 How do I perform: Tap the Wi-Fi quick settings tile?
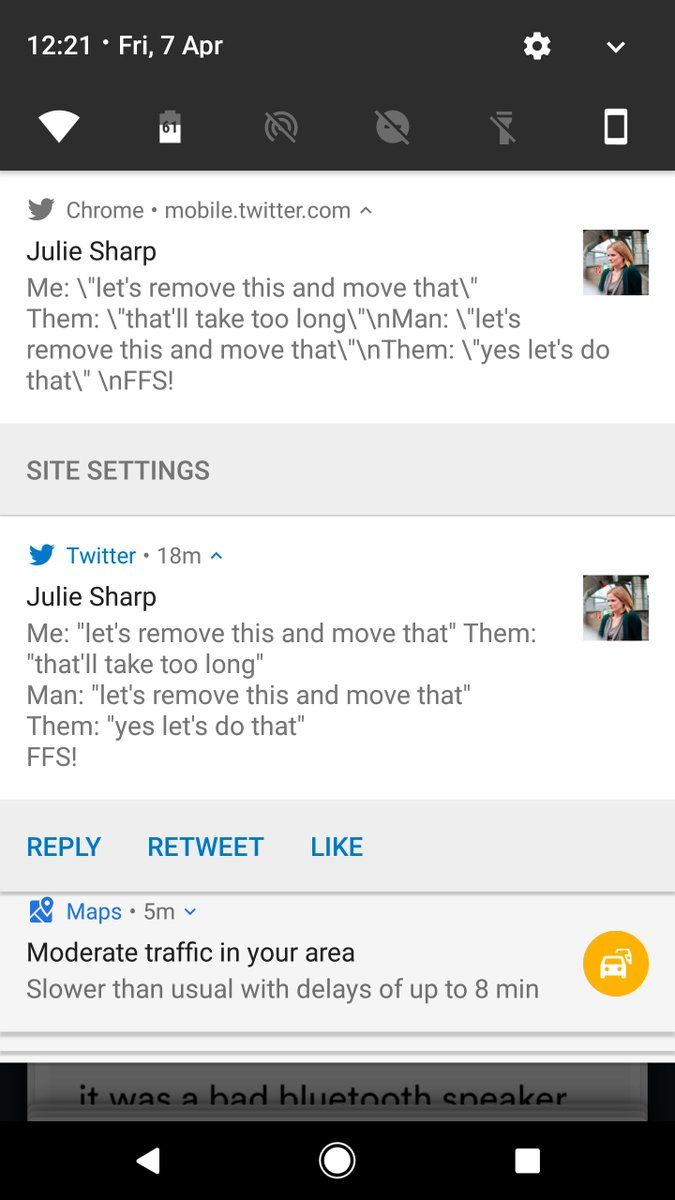[59, 127]
